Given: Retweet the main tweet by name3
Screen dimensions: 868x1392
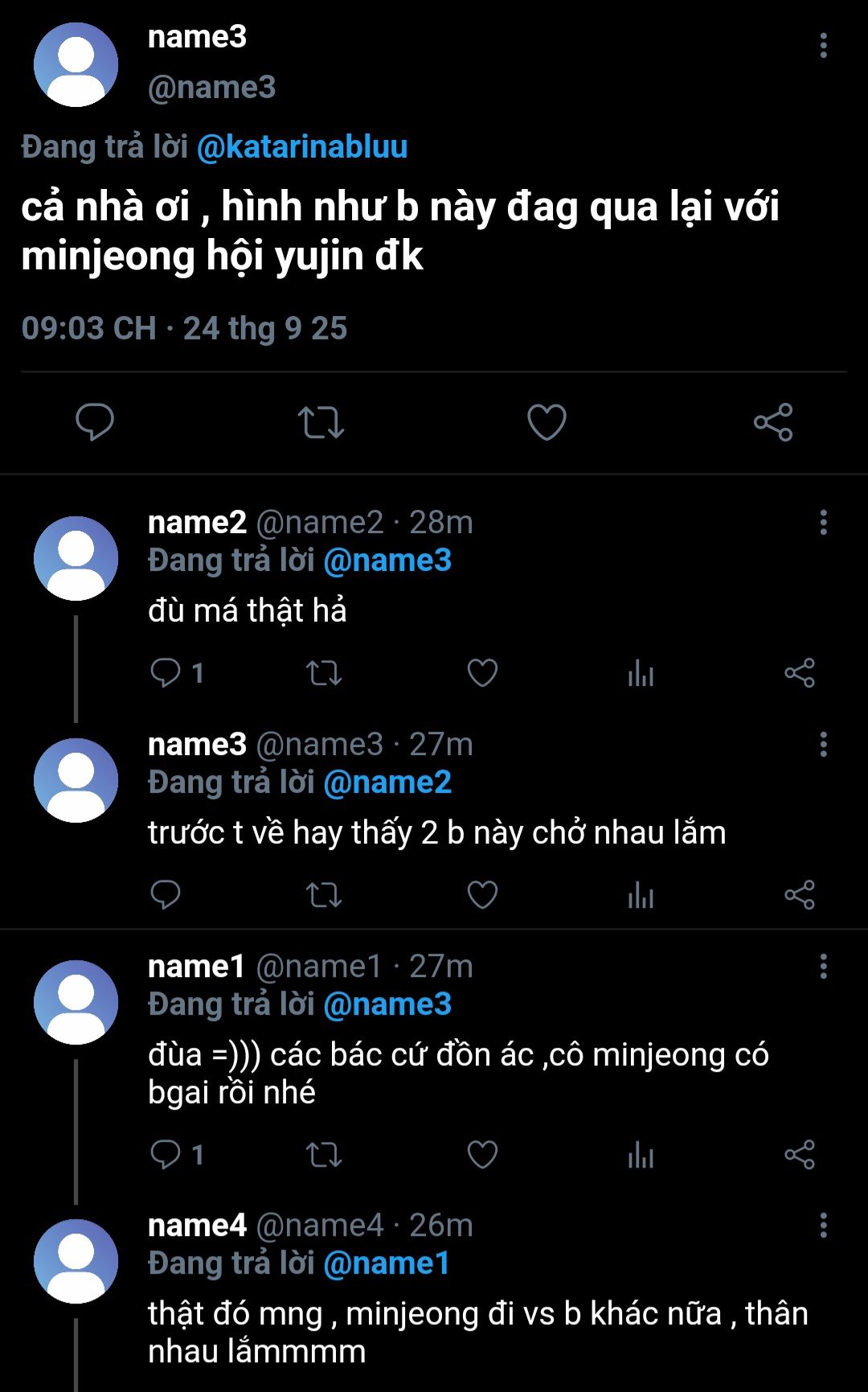Looking at the screenshot, I should click(321, 422).
